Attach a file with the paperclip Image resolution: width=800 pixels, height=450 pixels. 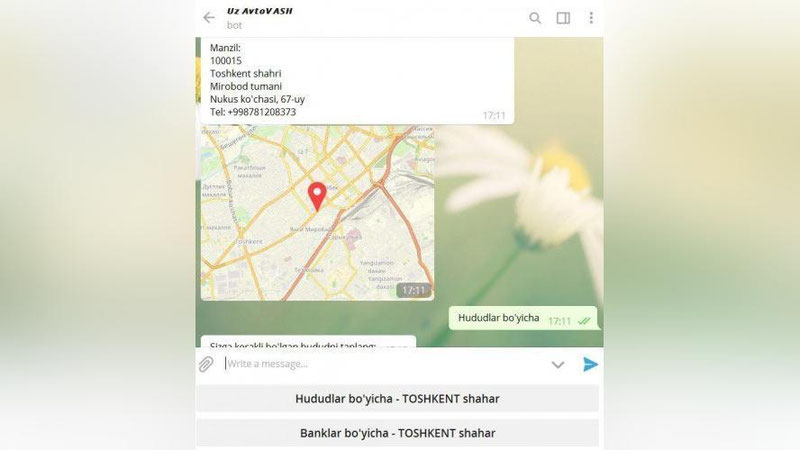tap(206, 364)
